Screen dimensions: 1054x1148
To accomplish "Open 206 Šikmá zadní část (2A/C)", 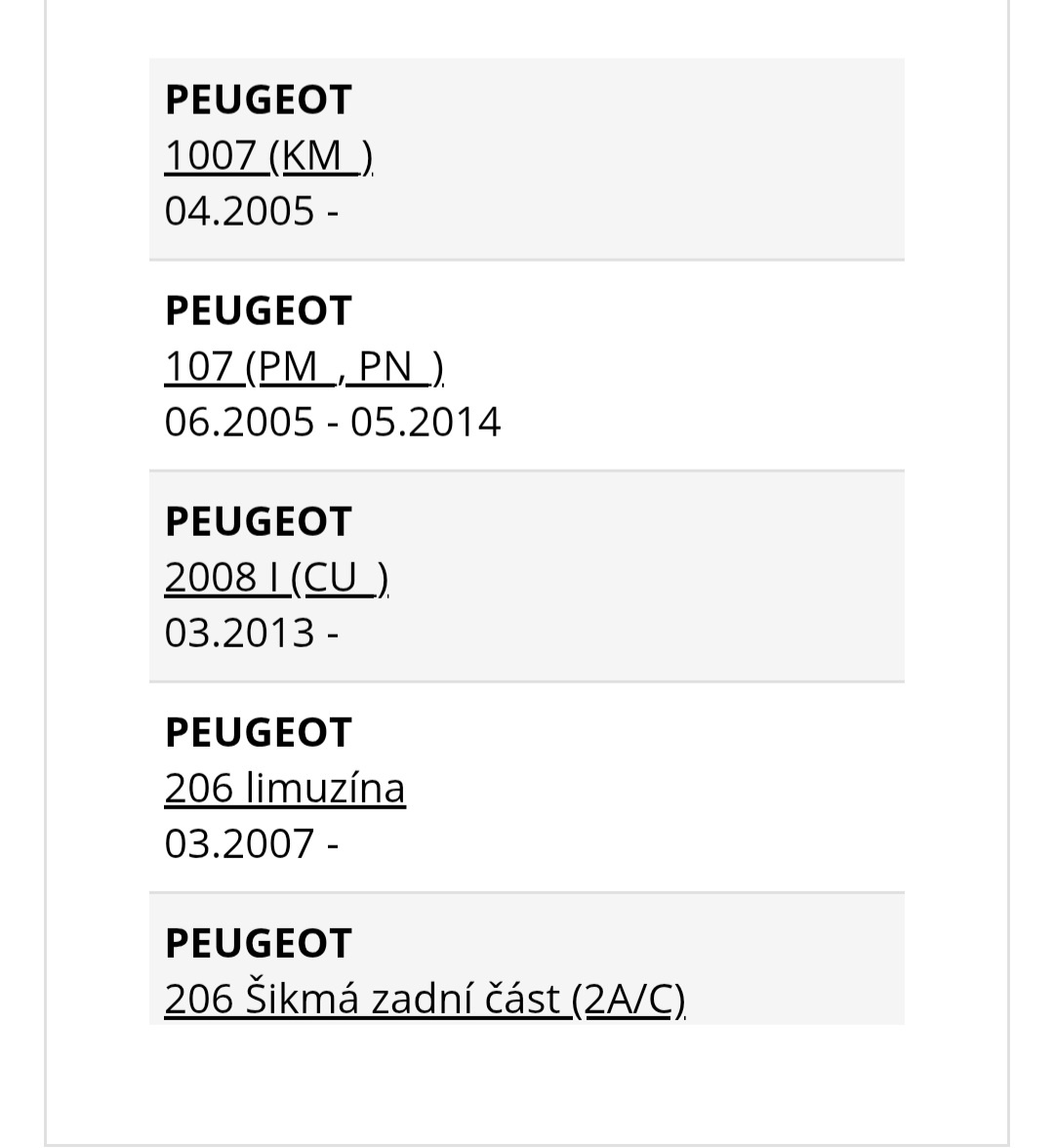I will (425, 999).
